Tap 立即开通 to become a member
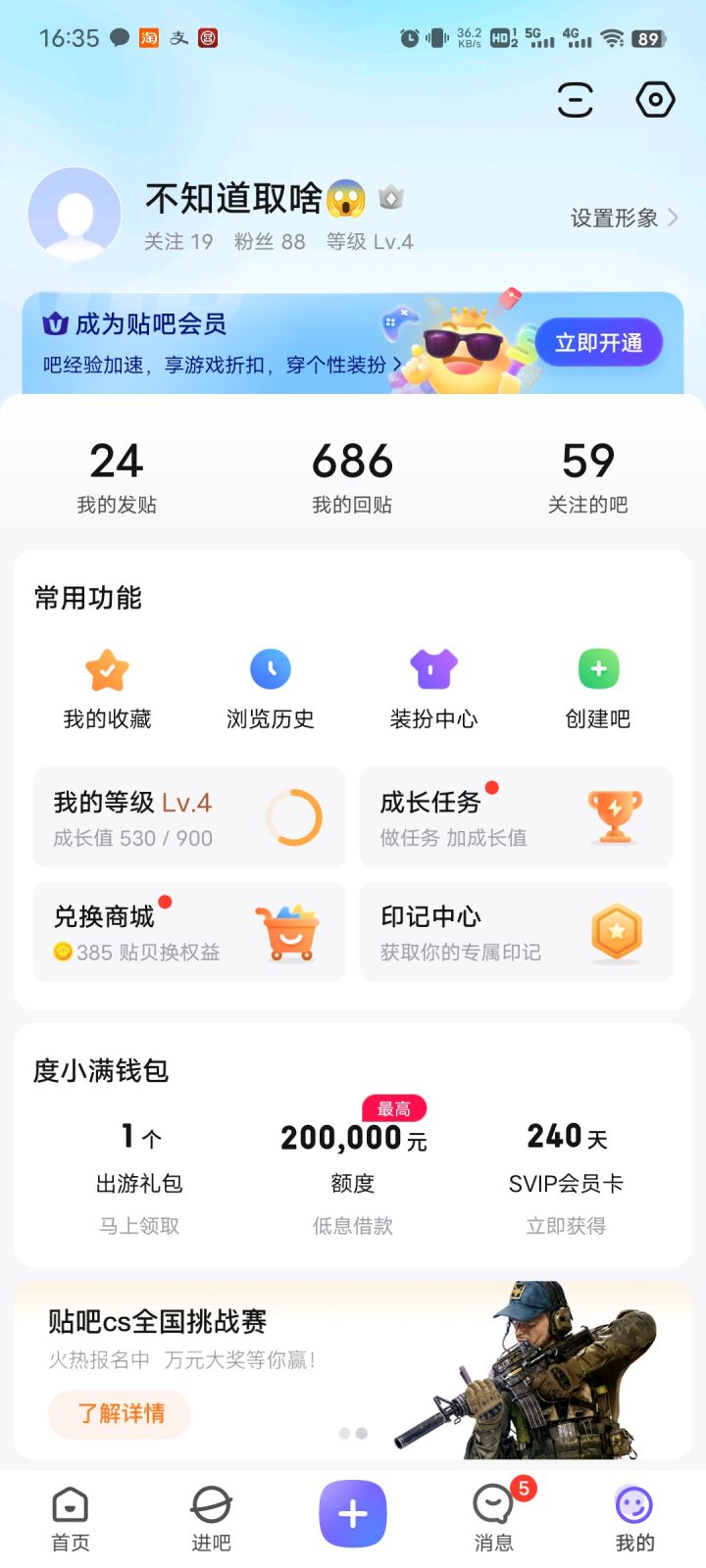This screenshot has height=1568, width=706. [x=598, y=343]
